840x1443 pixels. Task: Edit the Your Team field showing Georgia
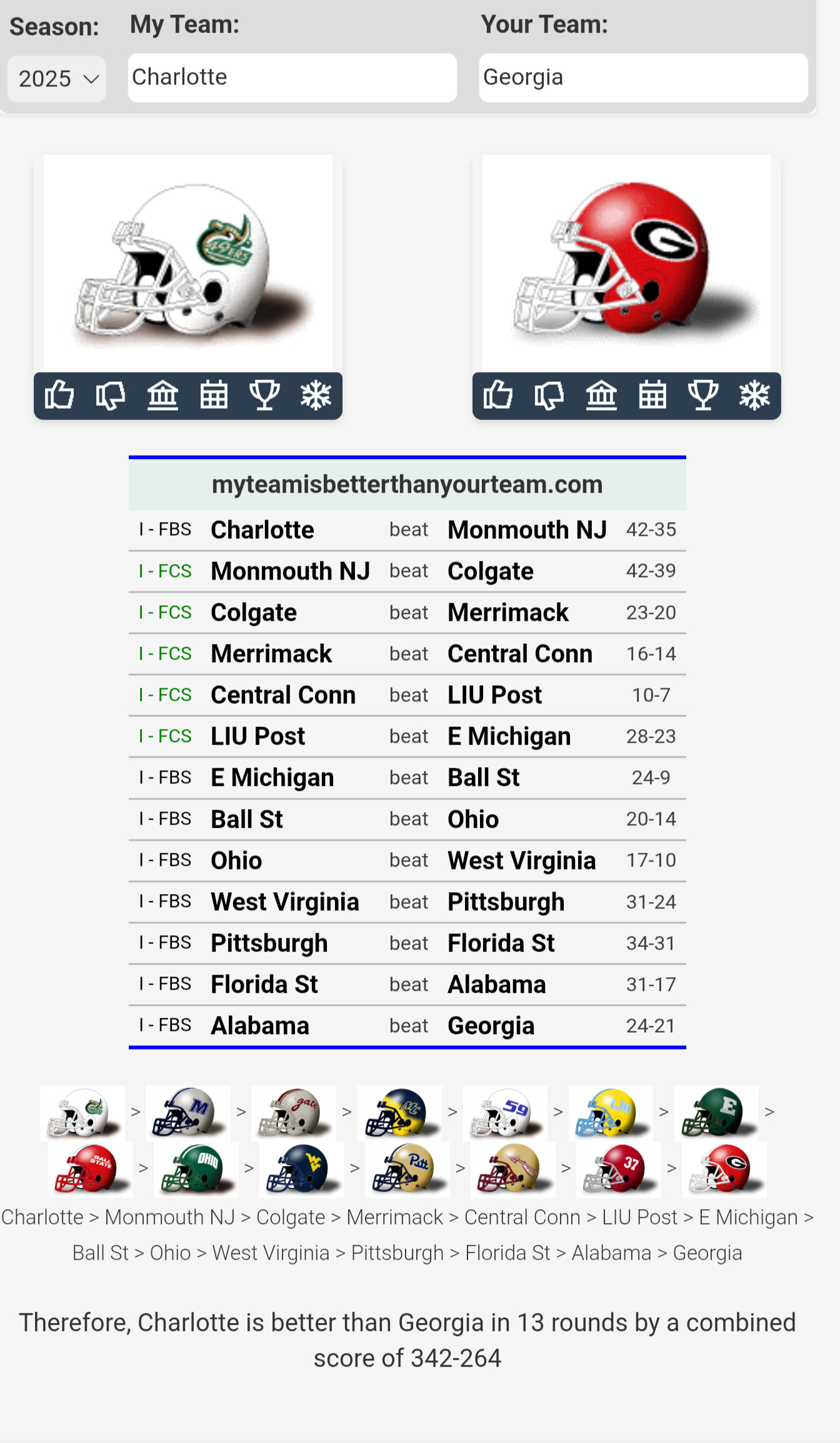coord(642,78)
